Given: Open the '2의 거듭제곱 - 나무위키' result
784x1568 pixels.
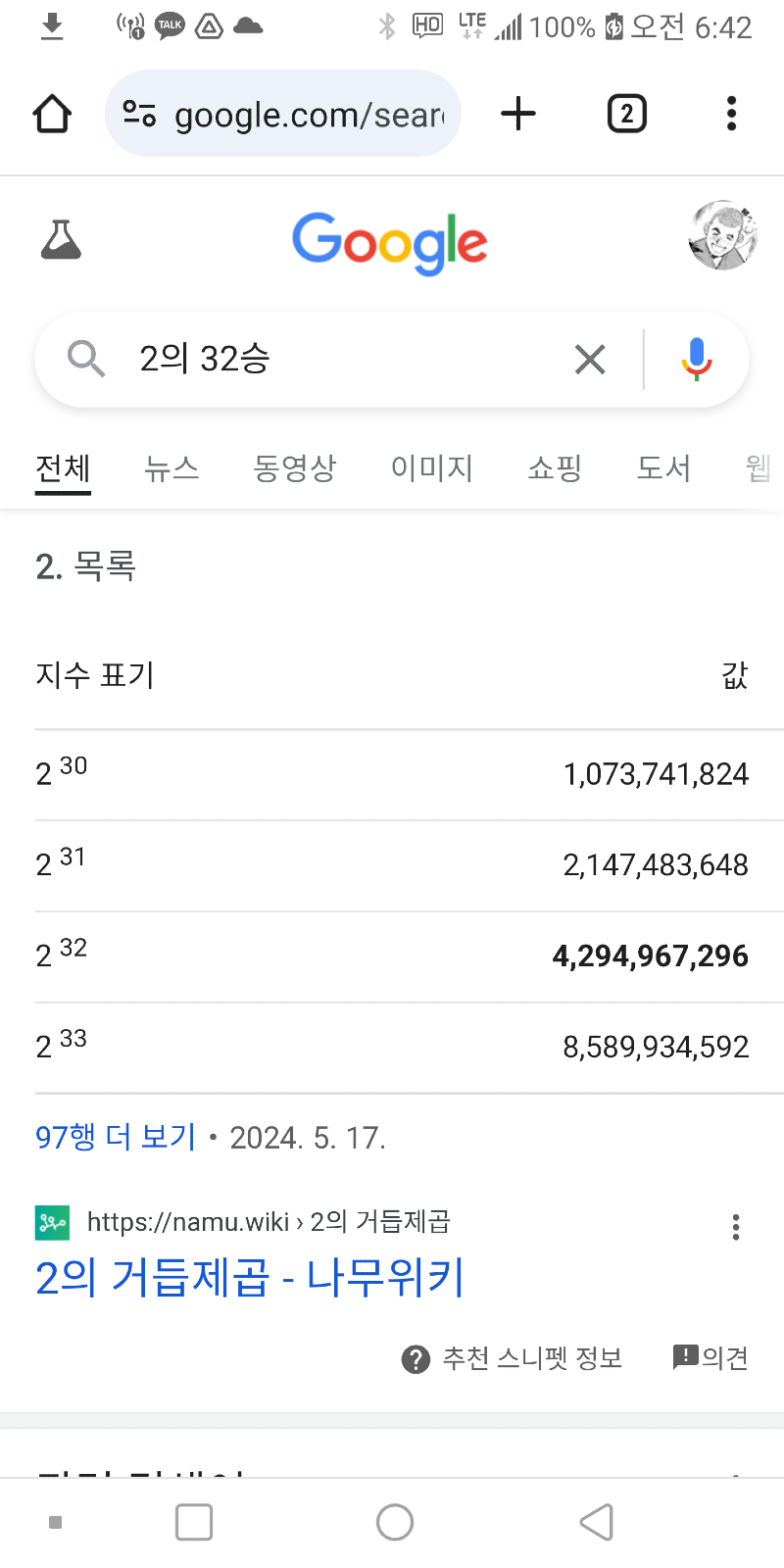Looking at the screenshot, I should [250, 1277].
